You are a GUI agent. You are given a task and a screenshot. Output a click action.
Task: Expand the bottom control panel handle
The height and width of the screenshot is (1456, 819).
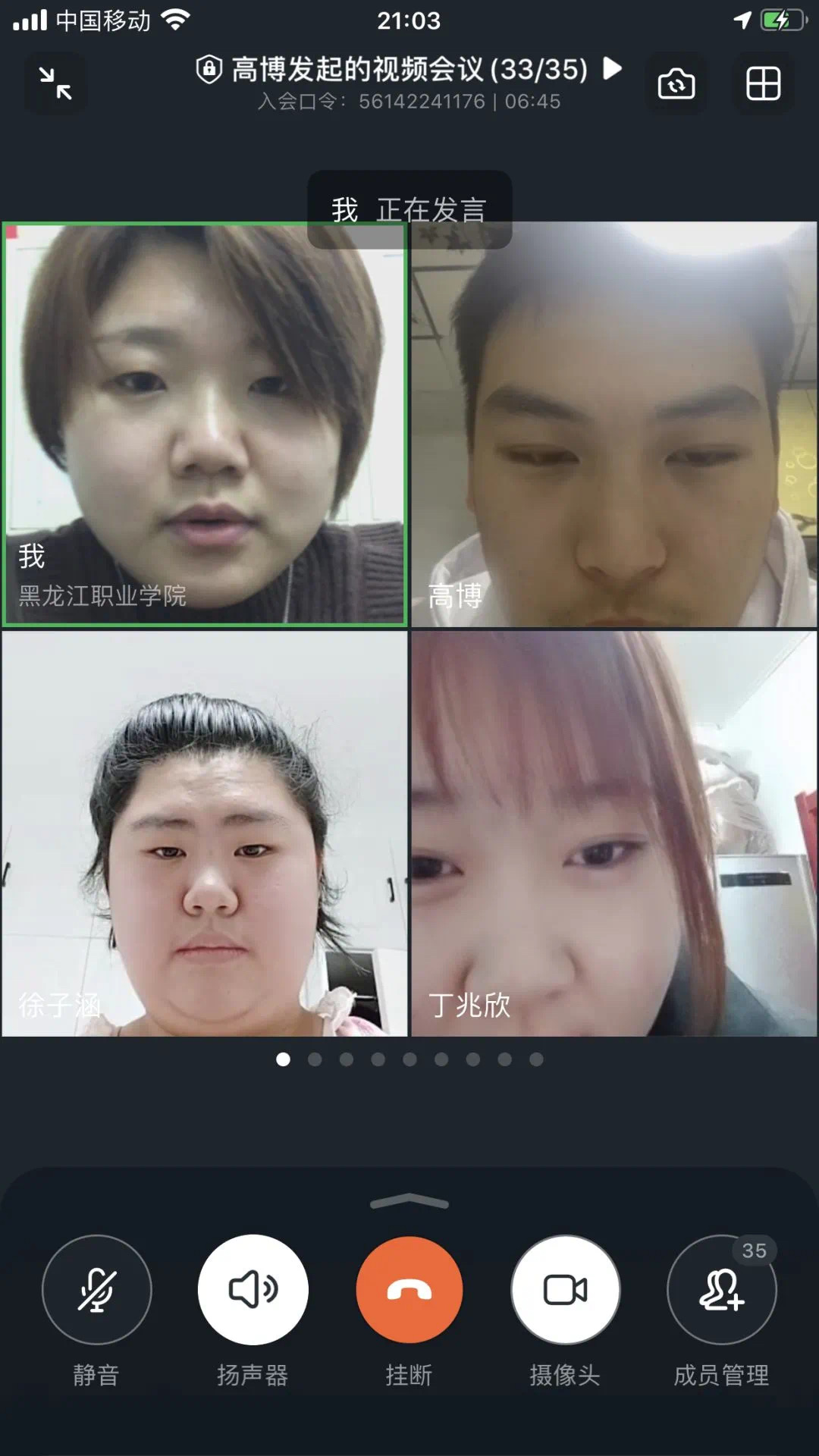pos(409,1201)
